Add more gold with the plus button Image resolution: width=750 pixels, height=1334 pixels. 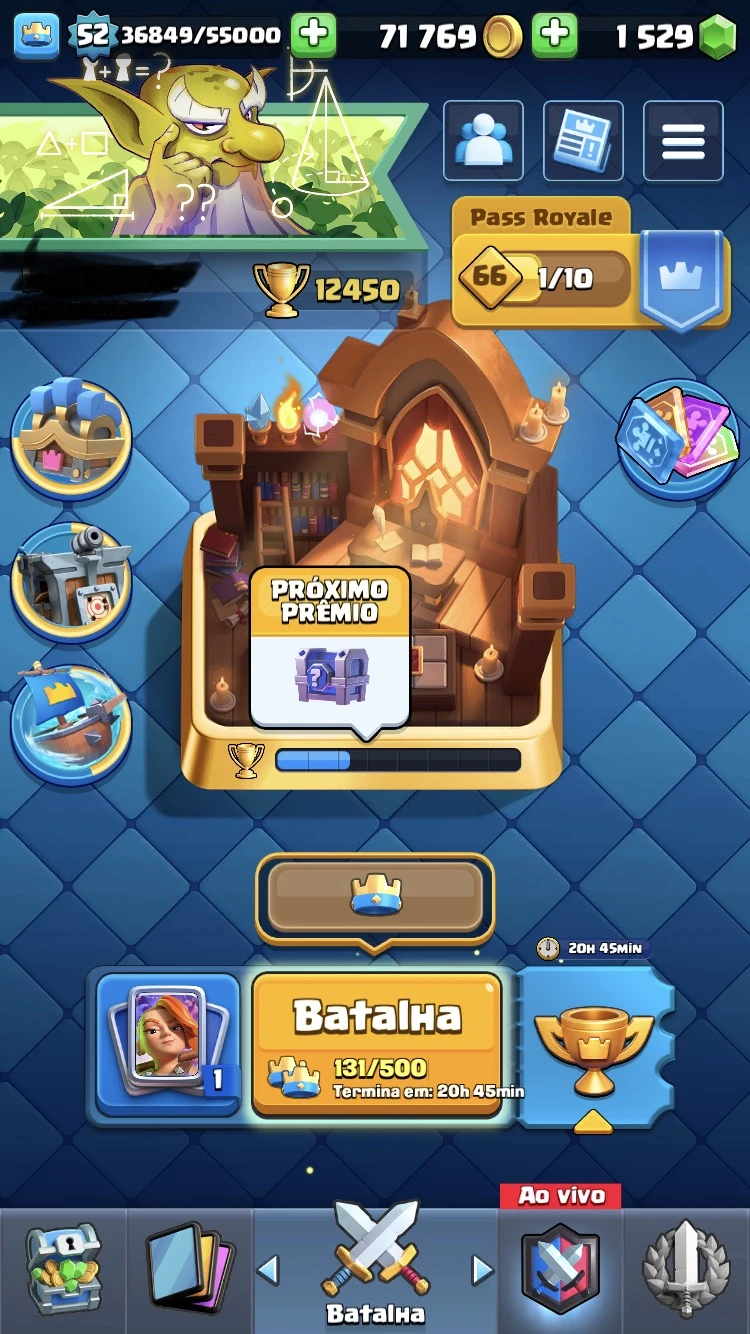point(555,37)
